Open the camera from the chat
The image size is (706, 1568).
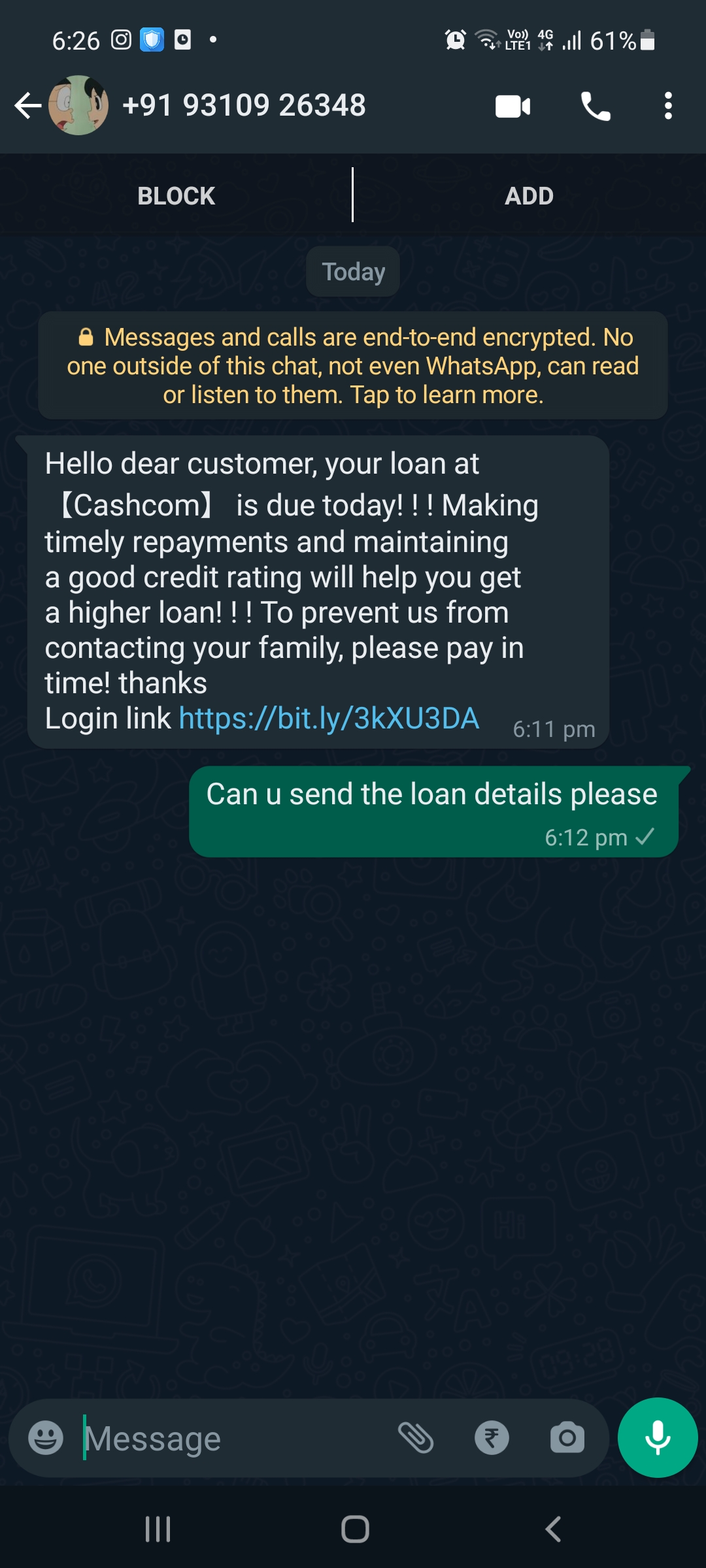pyautogui.click(x=567, y=1438)
